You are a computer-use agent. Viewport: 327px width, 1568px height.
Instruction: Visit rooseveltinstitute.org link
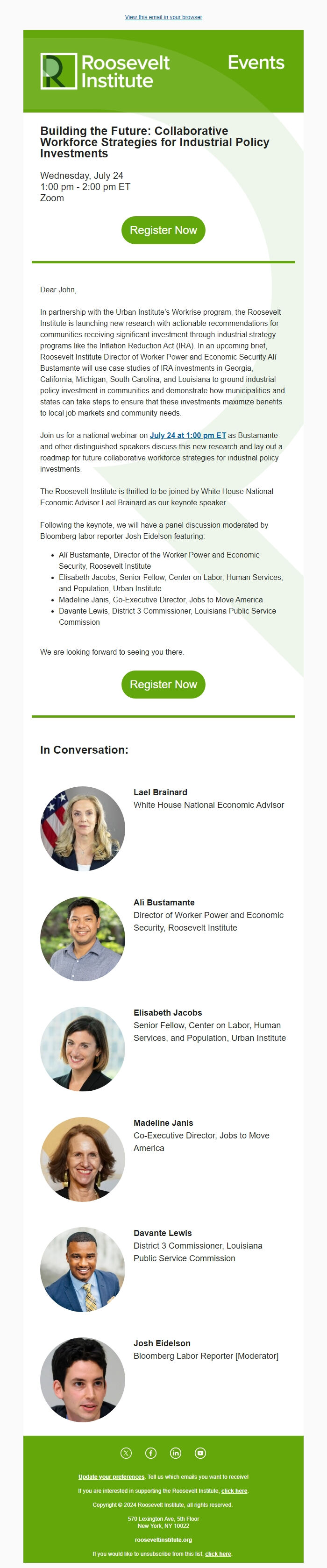click(x=163, y=1540)
